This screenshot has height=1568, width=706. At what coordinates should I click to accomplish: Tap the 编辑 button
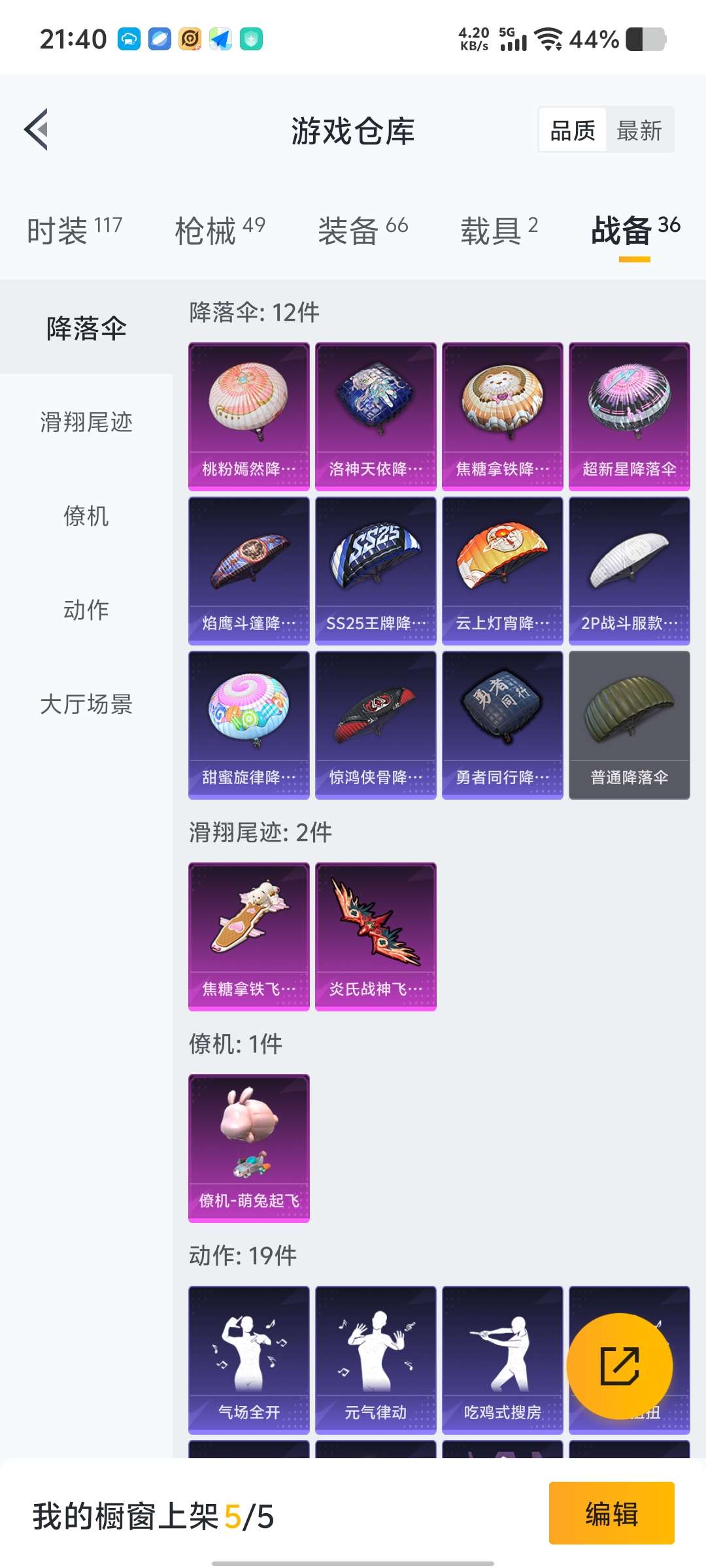coord(612,1513)
